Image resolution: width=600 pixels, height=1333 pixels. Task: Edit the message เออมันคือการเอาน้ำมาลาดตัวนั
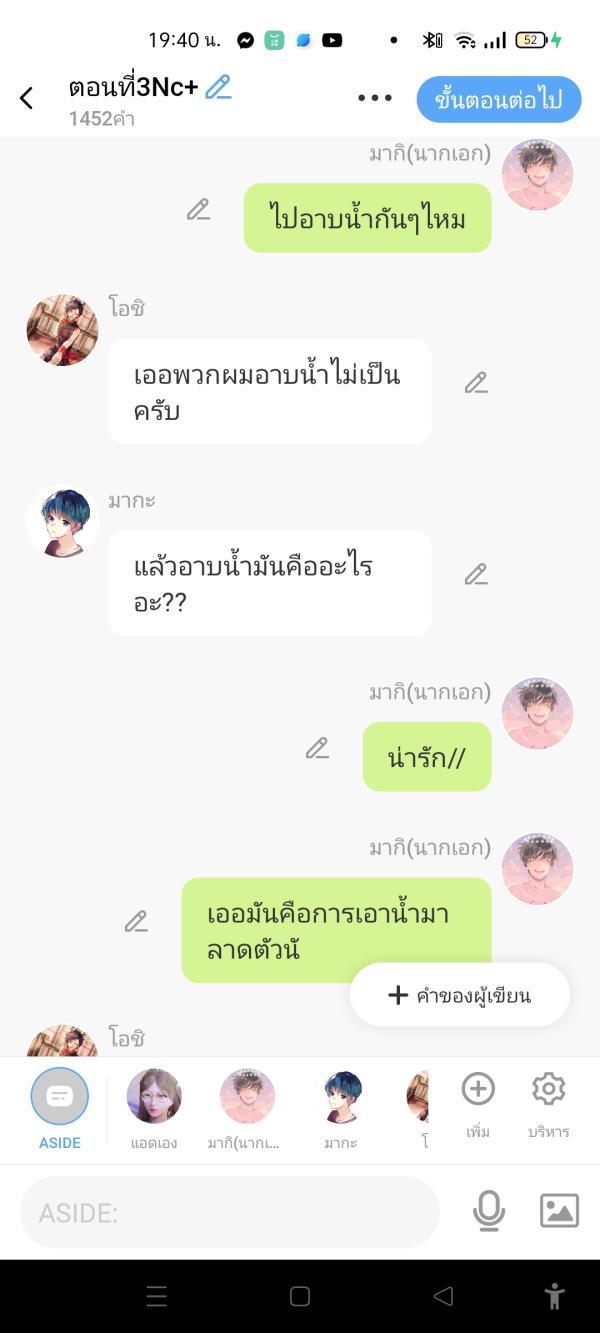[136, 922]
